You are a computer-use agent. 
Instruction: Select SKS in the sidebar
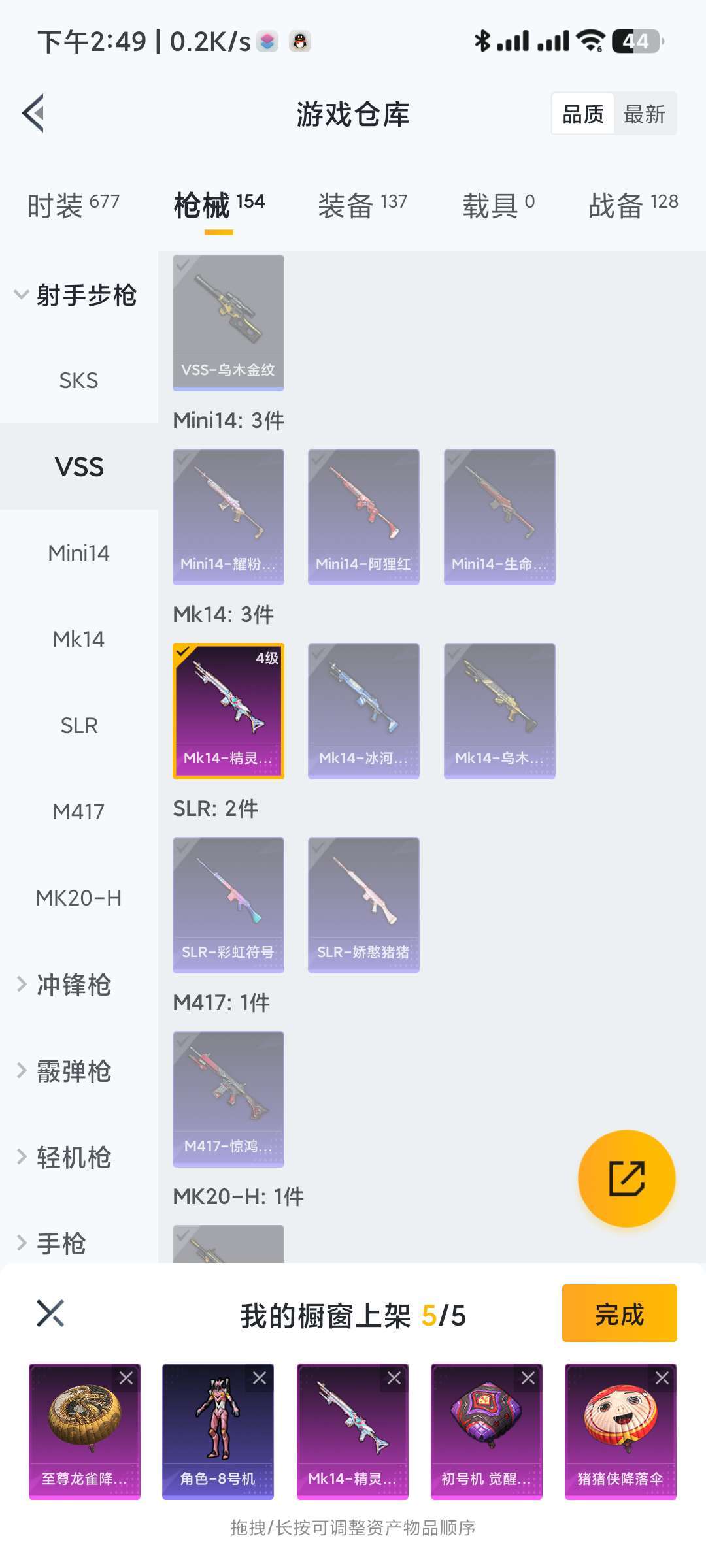(79, 380)
